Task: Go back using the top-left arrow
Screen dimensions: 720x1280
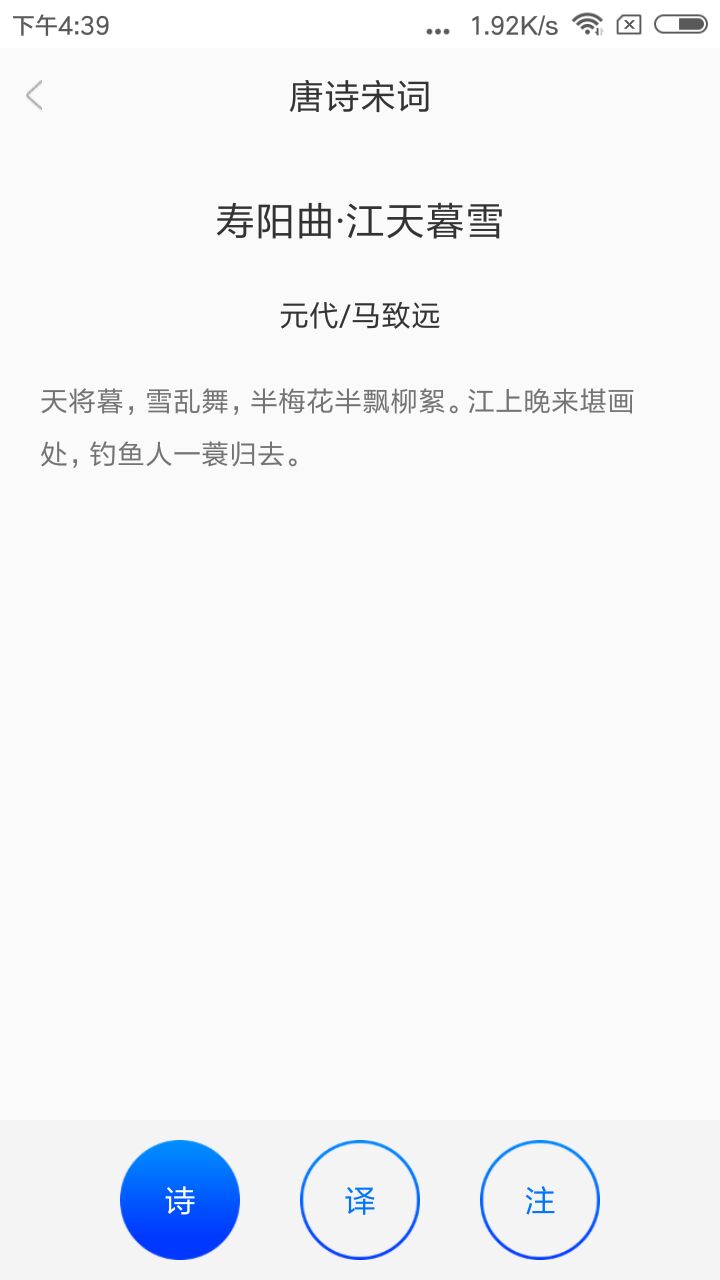Action: point(35,96)
